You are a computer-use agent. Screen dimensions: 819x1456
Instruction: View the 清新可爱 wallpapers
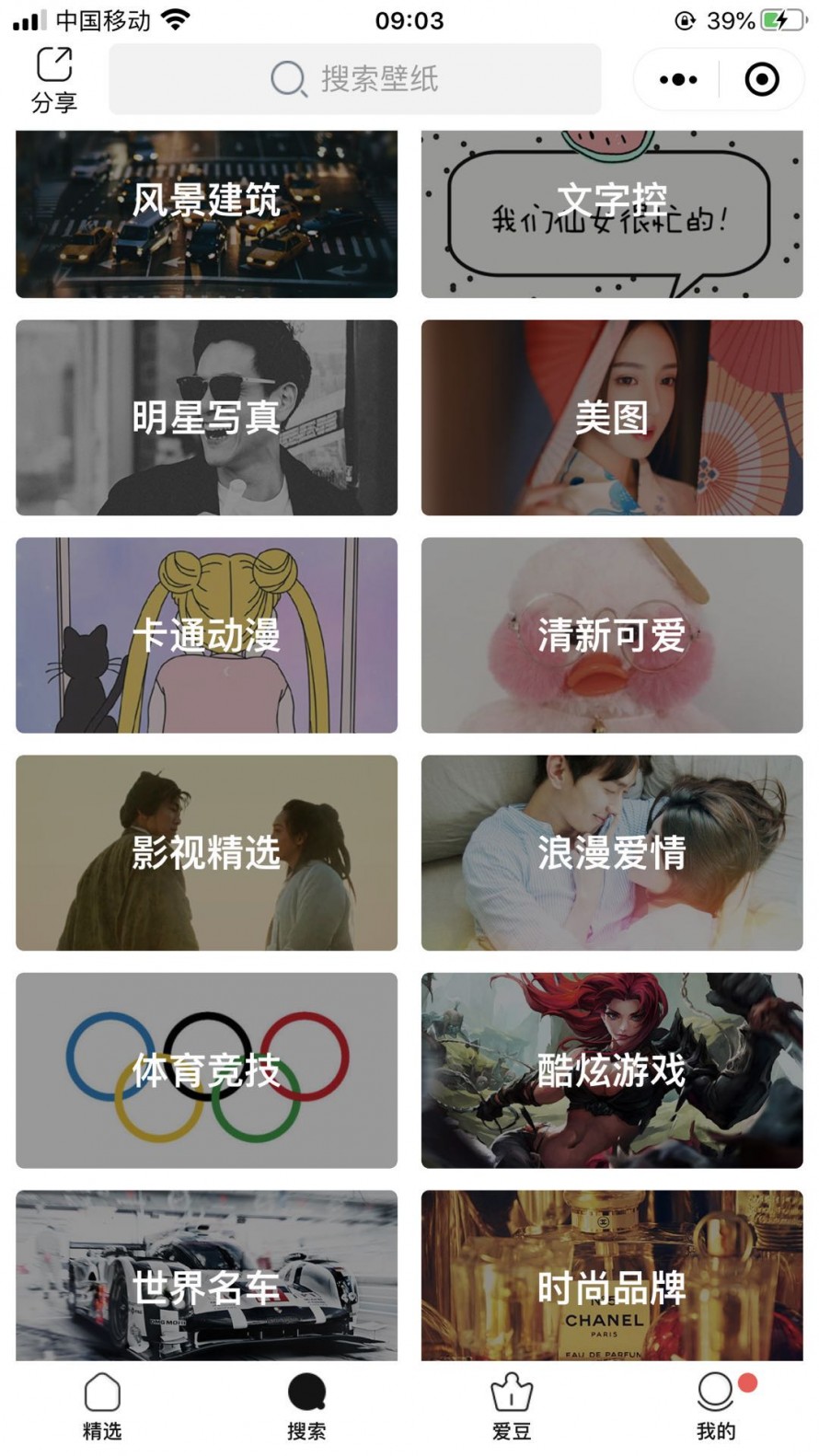pyautogui.click(x=612, y=635)
